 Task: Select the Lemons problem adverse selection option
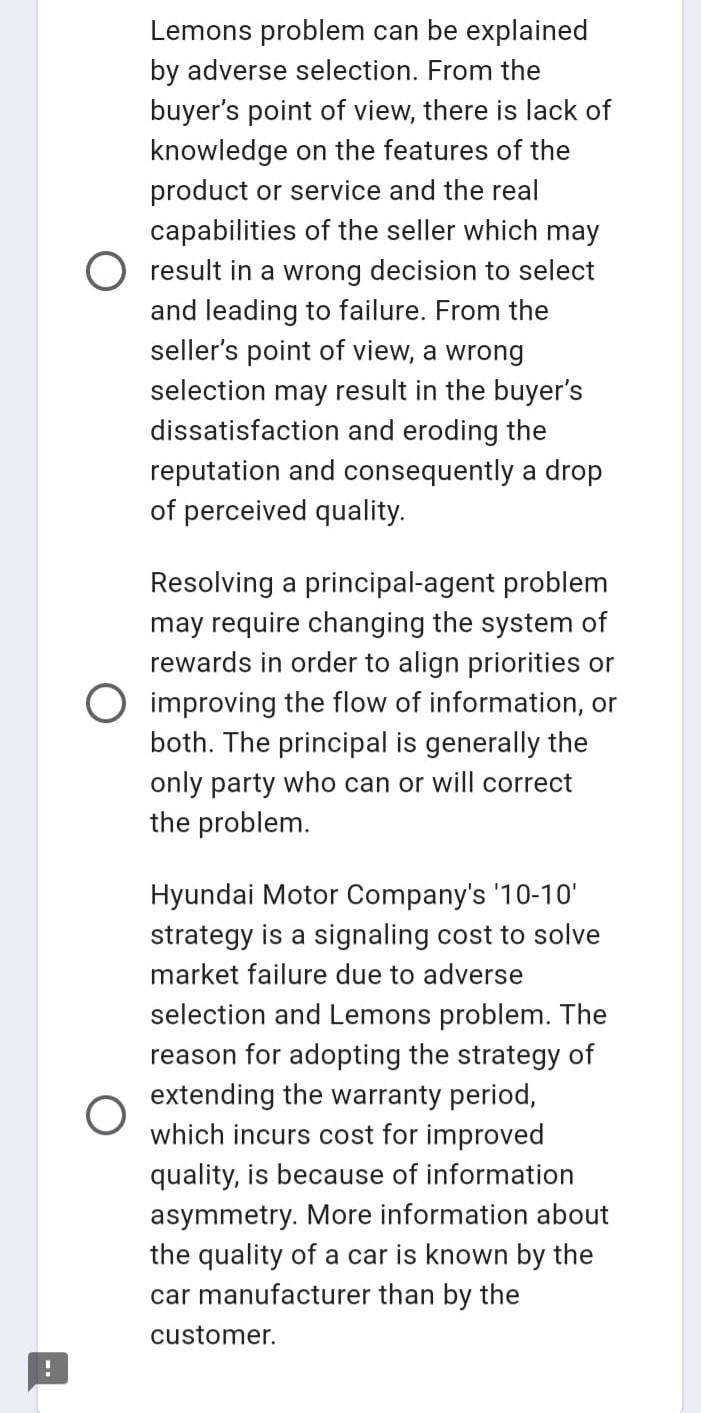(x=105, y=271)
